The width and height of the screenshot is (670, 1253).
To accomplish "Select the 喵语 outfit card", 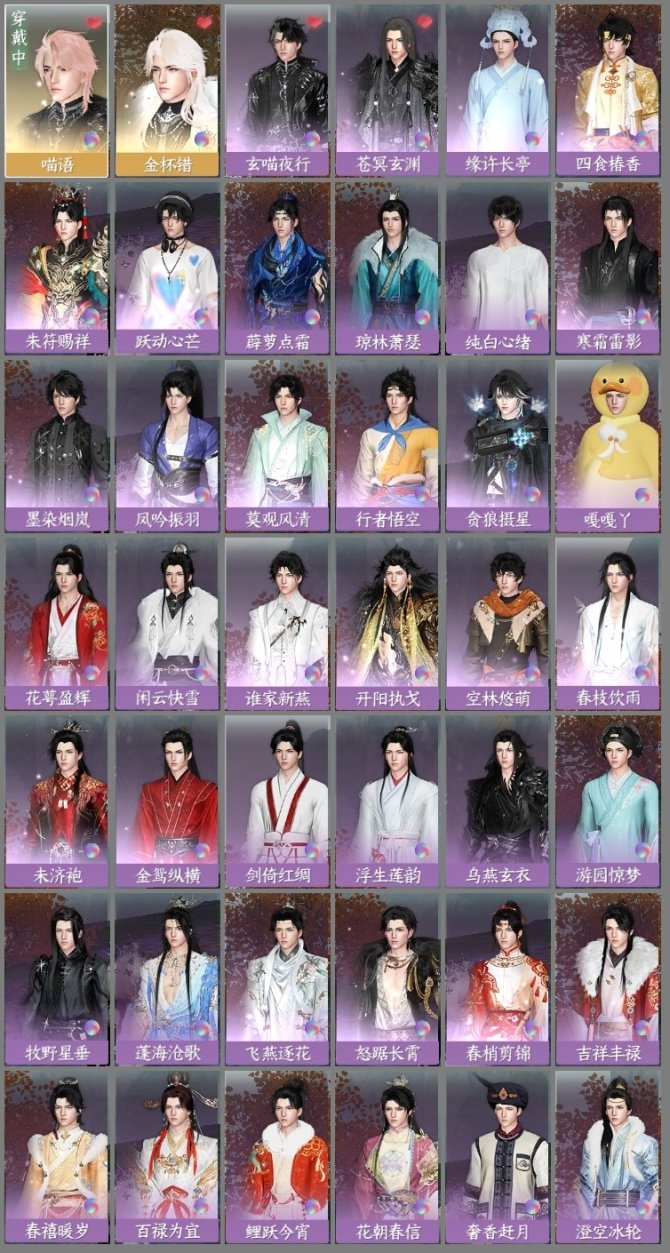I will (56, 90).
